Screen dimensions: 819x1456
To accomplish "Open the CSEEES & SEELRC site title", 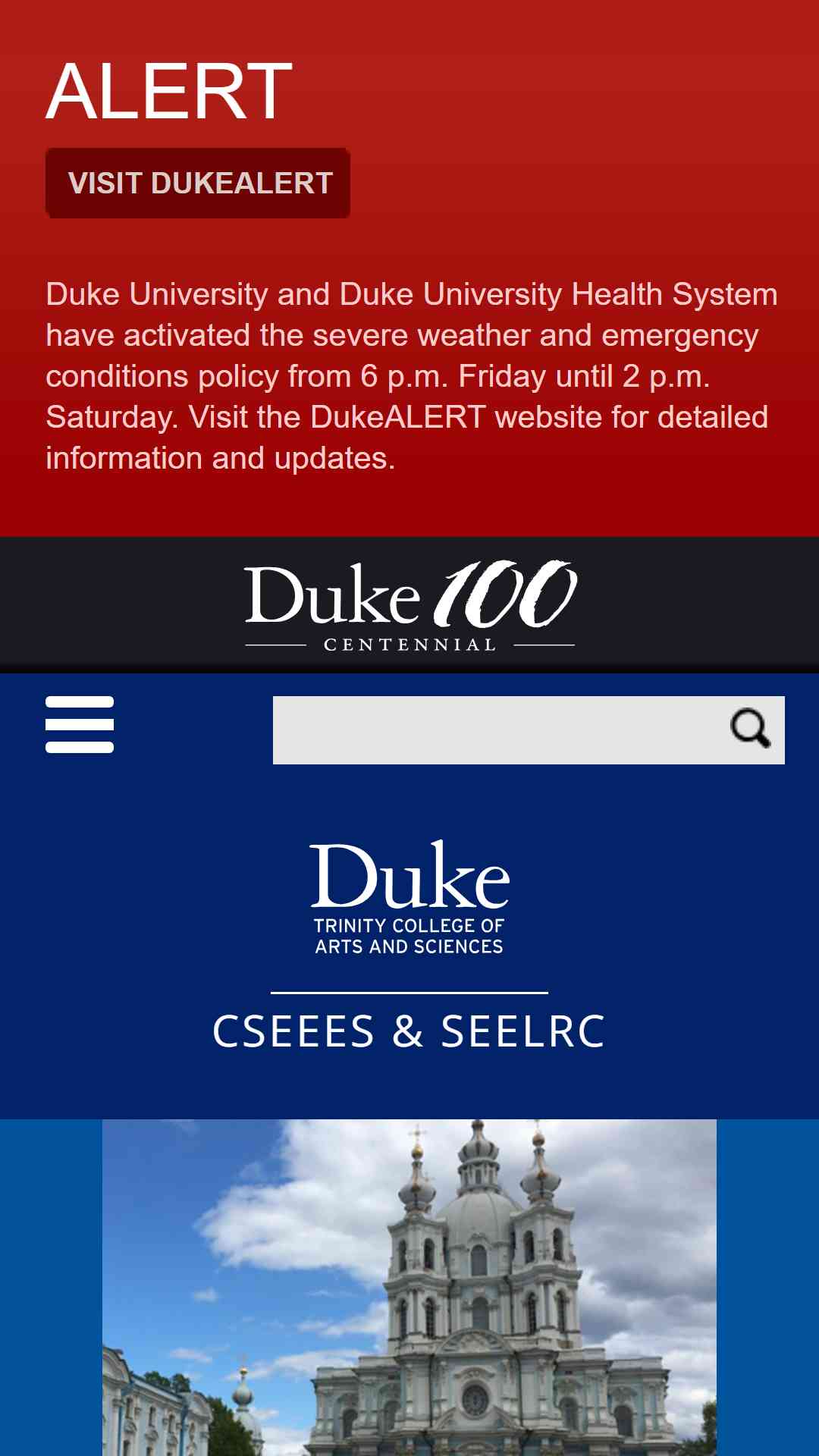I will click(x=409, y=1031).
